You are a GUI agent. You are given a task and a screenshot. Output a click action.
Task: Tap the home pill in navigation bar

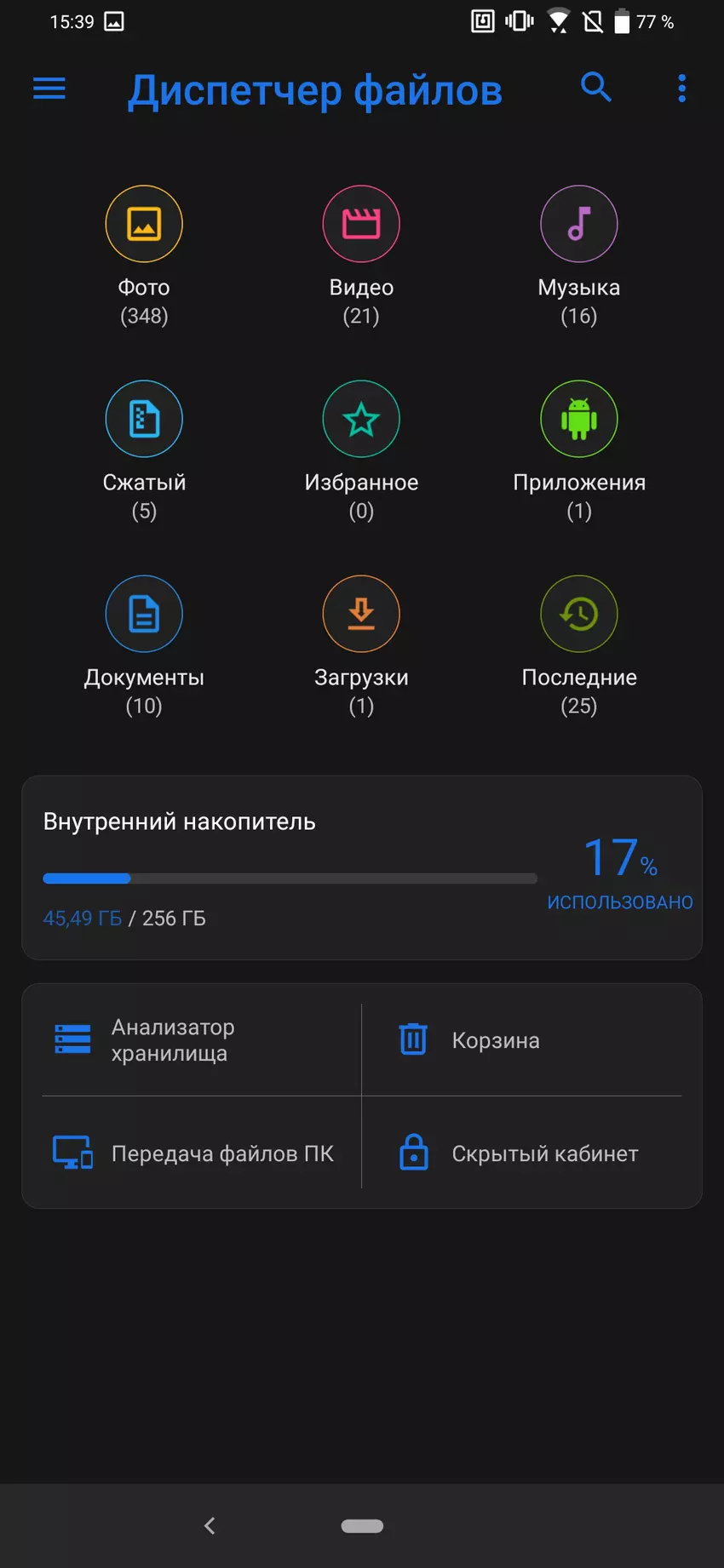click(x=362, y=1525)
